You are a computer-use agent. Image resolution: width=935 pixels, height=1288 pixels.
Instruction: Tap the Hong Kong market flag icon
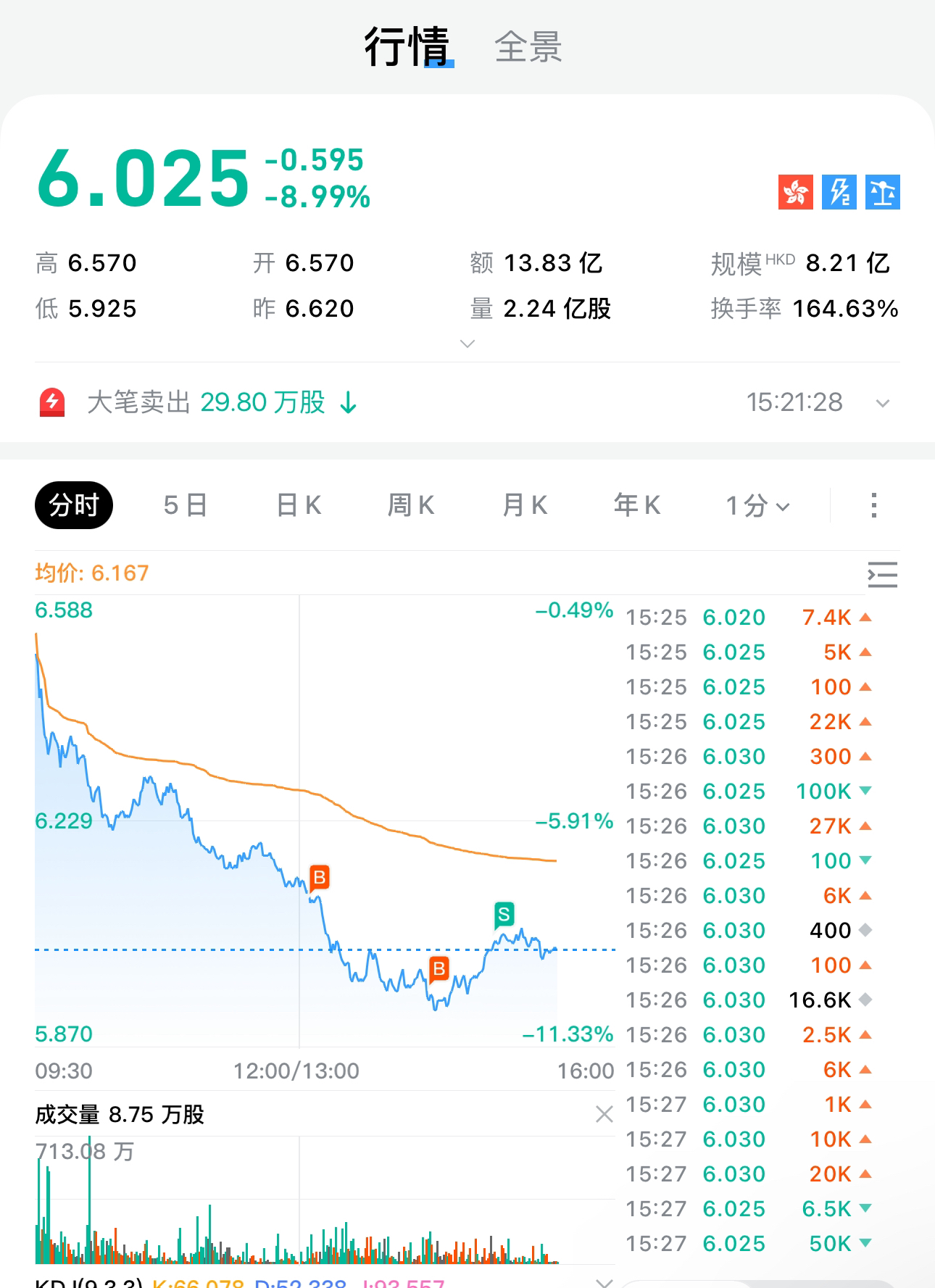[796, 192]
